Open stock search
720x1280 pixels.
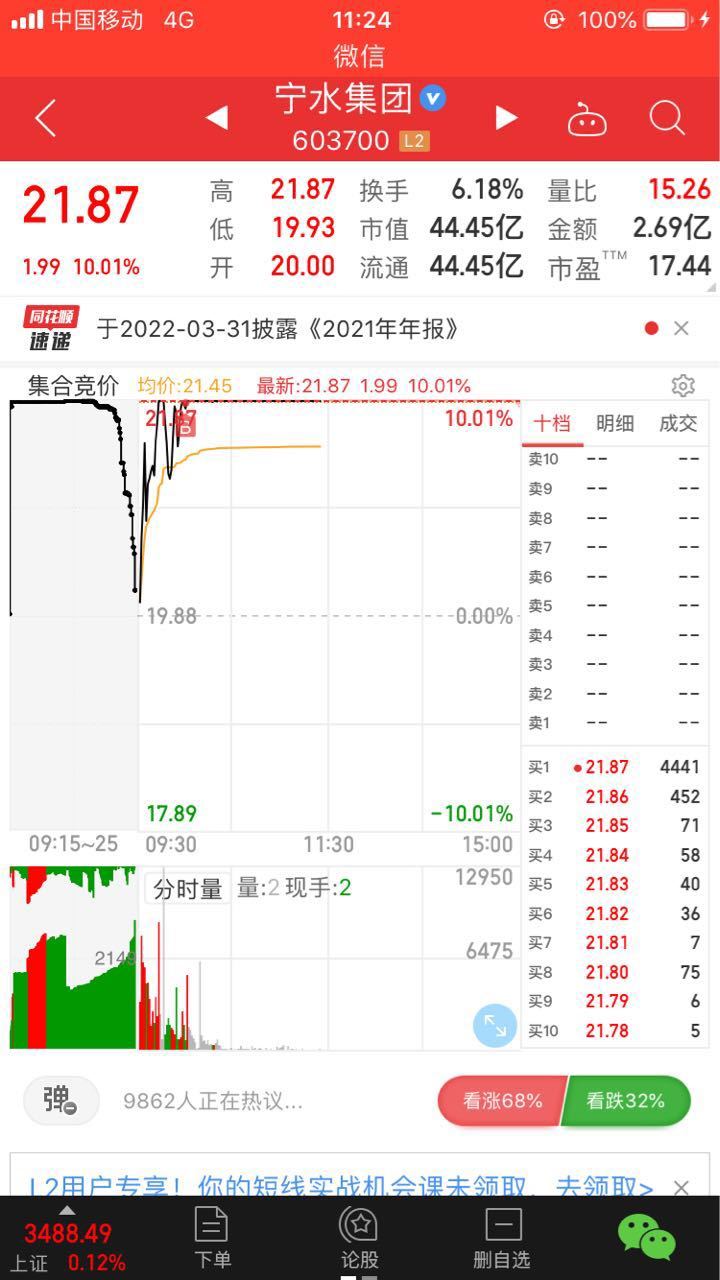tap(667, 119)
